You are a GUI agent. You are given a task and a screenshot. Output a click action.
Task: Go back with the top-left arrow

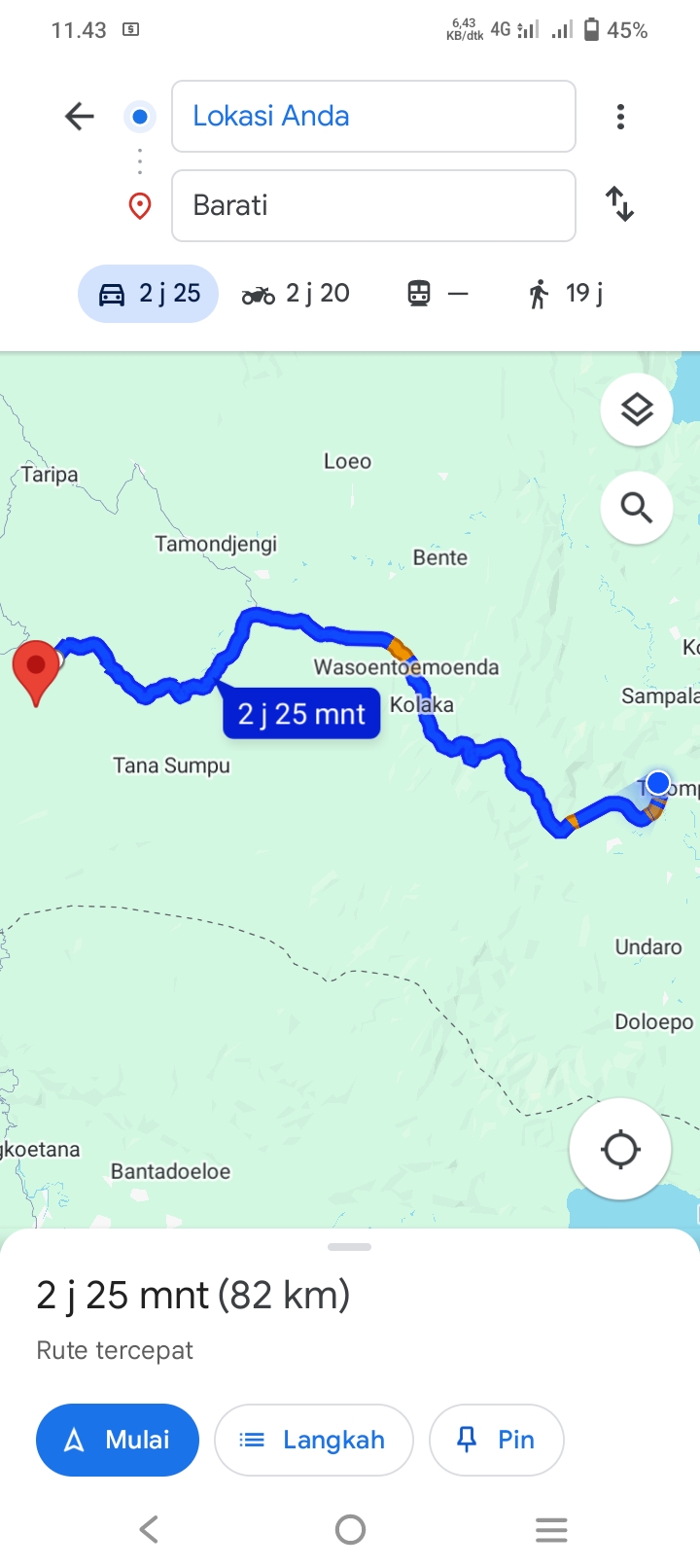[80, 117]
